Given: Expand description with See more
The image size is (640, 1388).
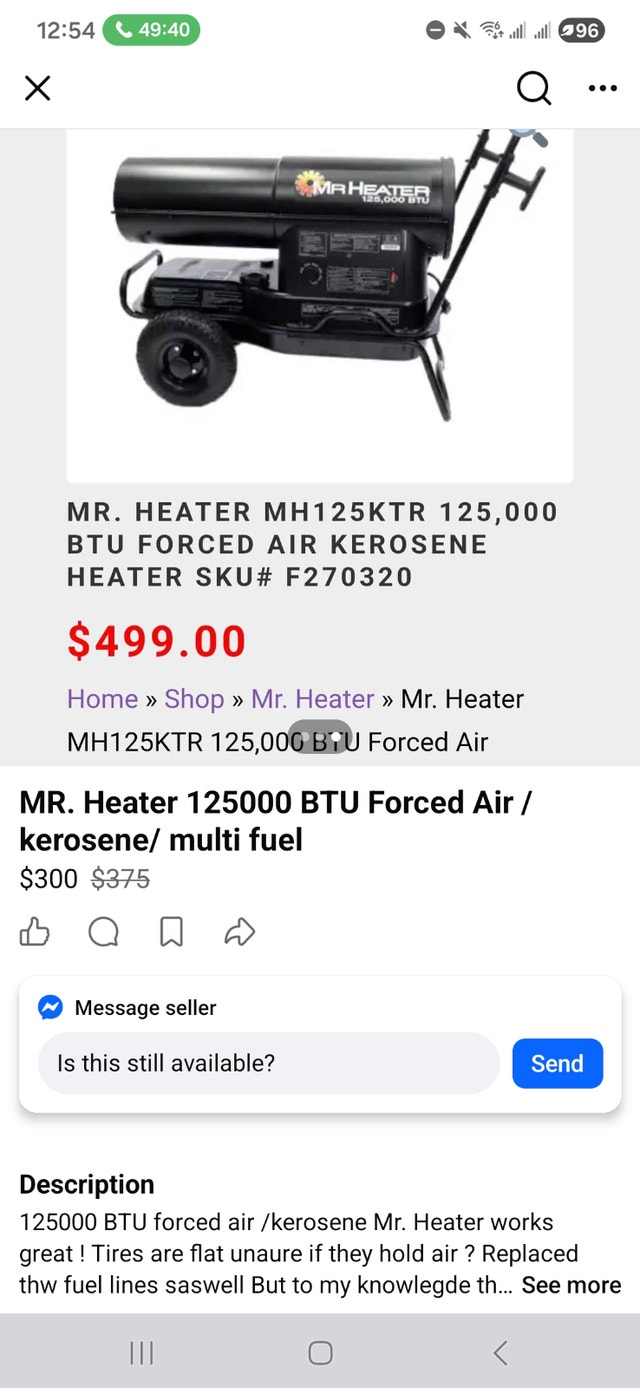Looking at the screenshot, I should pos(571,1285).
